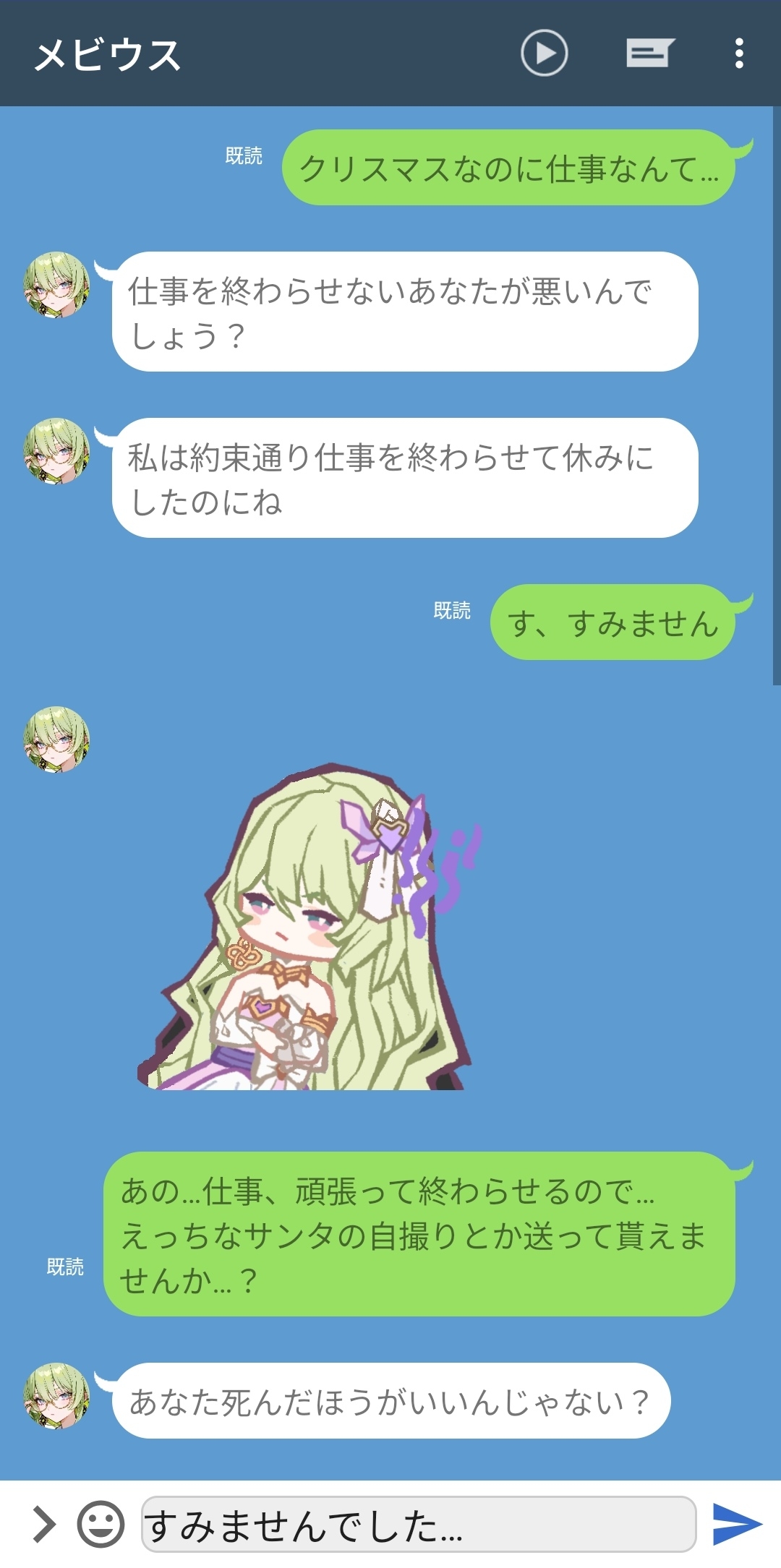781x1568 pixels.
Task: Open the emoji sticker picker
Action: [101, 1524]
